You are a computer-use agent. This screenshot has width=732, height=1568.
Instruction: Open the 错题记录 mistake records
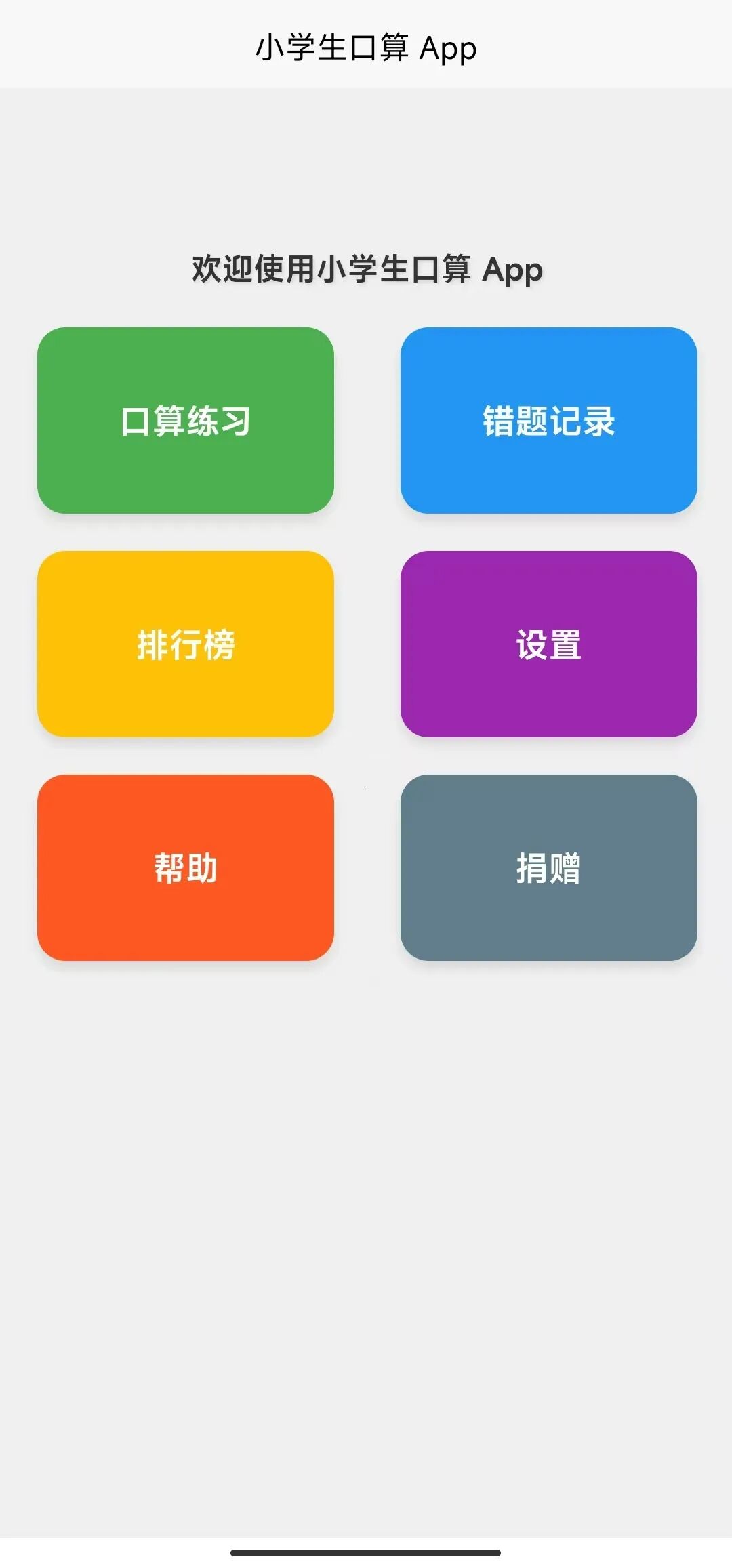[x=548, y=421]
